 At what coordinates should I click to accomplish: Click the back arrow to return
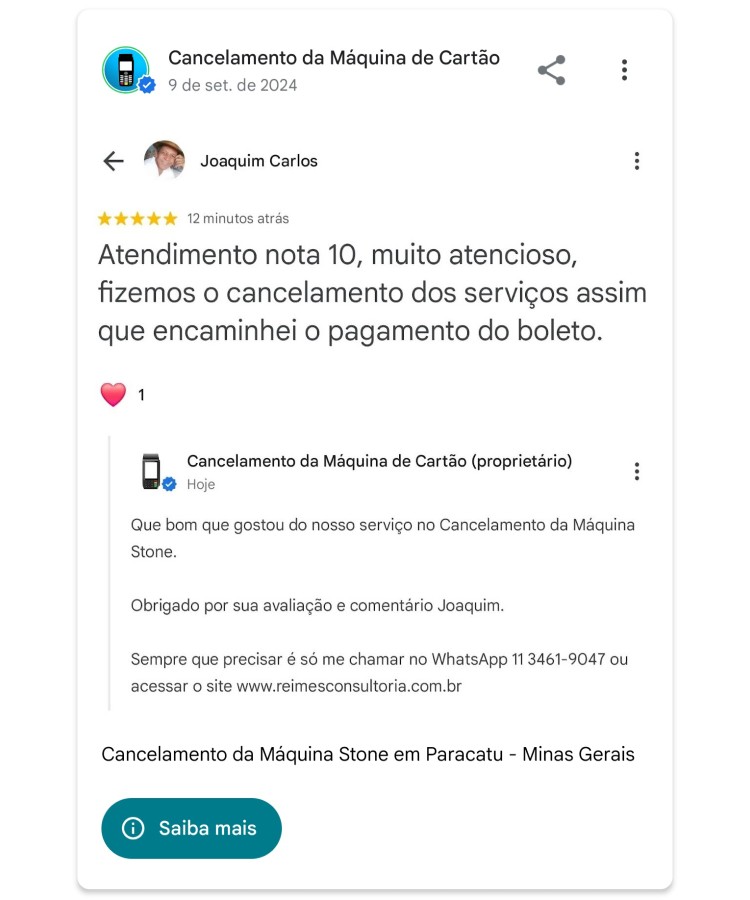113,160
